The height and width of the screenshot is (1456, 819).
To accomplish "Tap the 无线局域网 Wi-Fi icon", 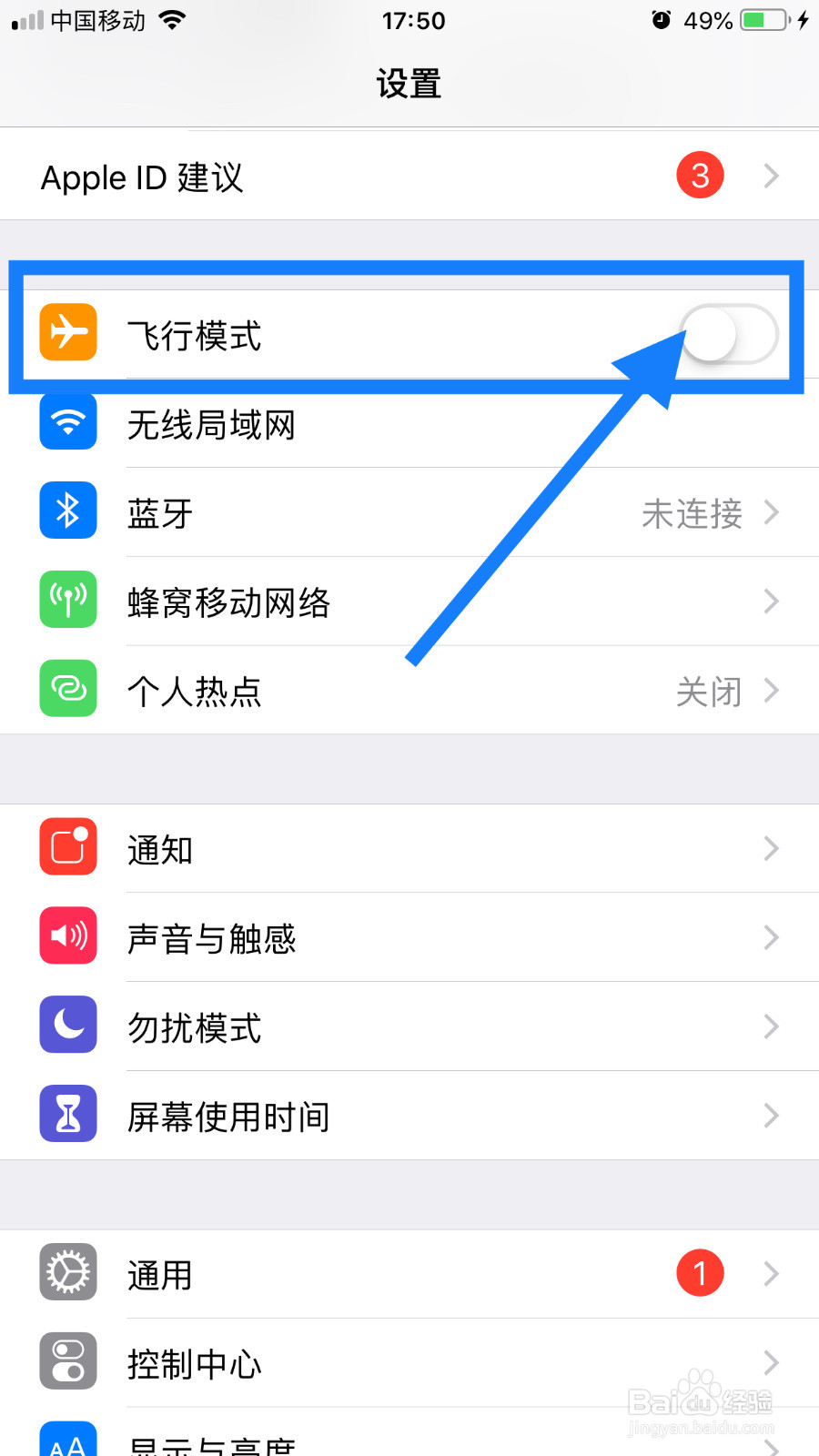I will pyautogui.click(x=67, y=422).
